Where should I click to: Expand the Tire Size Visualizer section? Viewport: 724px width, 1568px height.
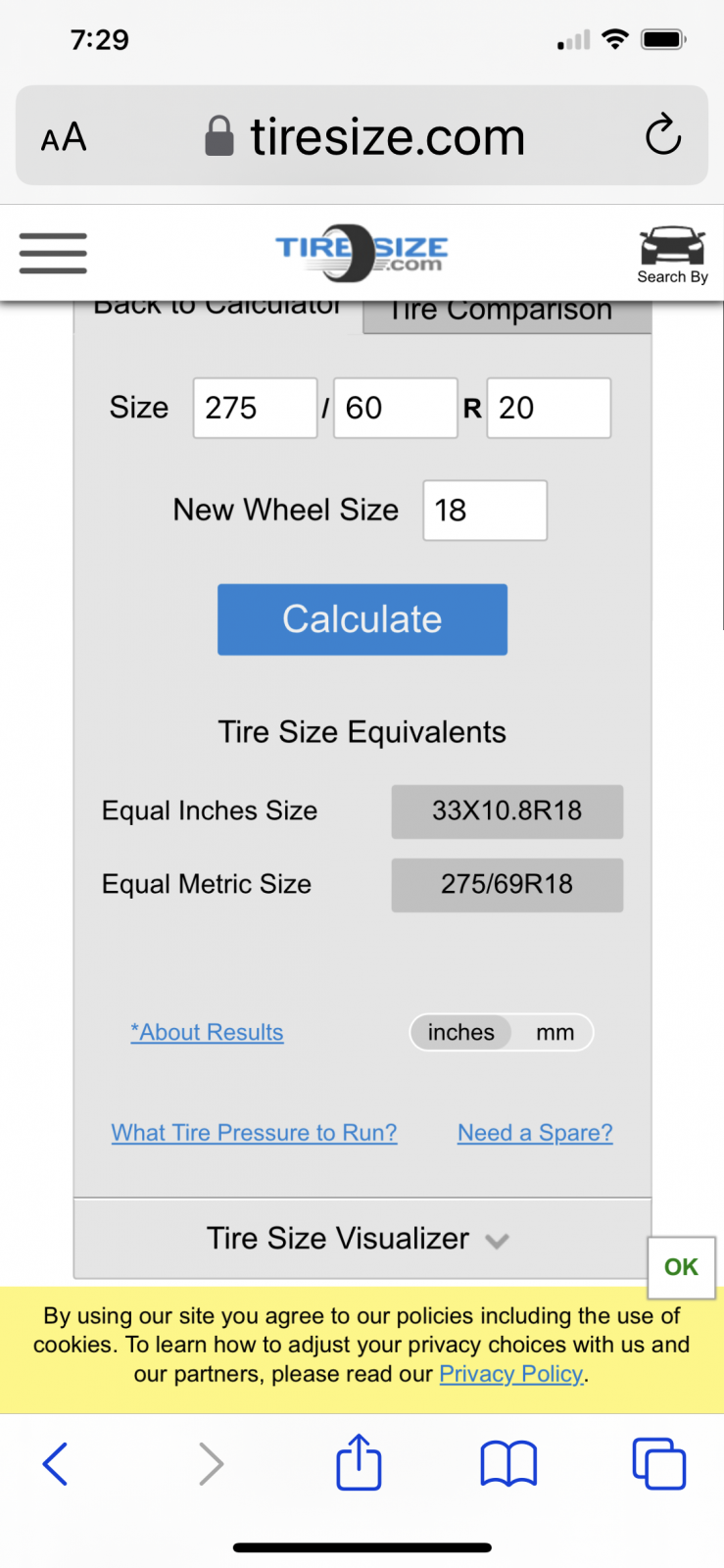[362, 1239]
